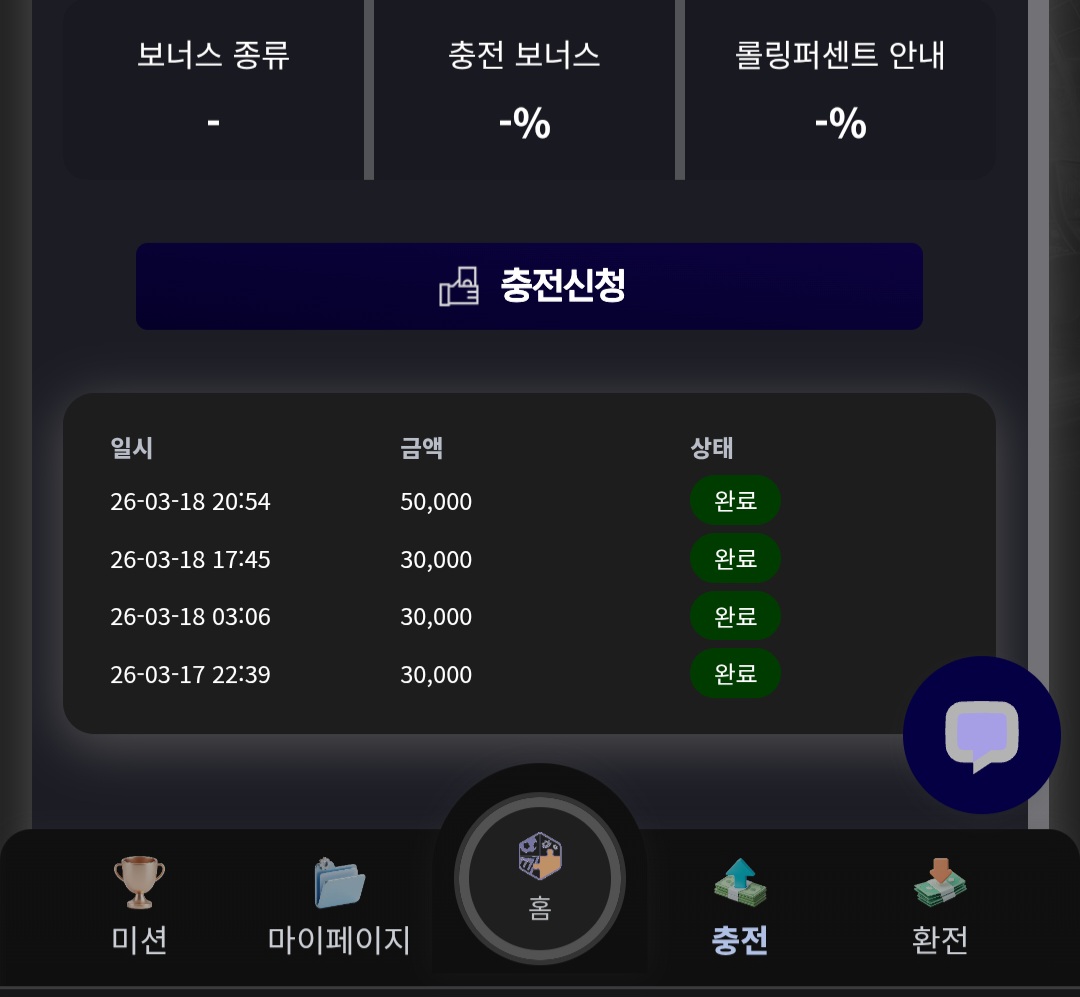Switch to the 환전 tab

[x=940, y=906]
